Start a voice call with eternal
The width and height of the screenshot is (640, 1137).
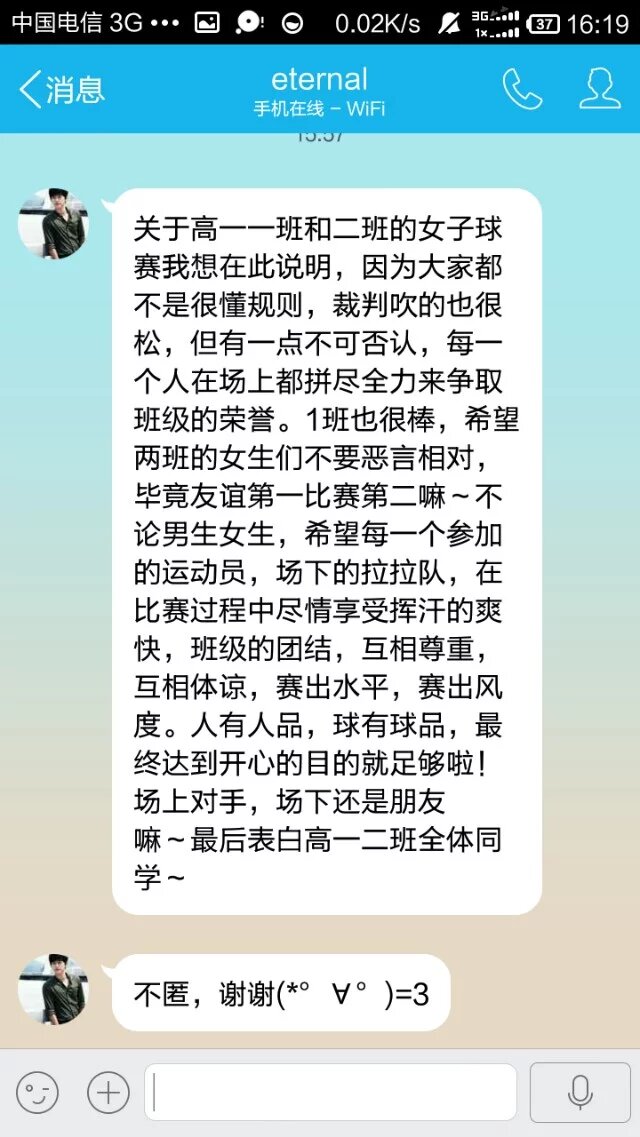point(522,89)
